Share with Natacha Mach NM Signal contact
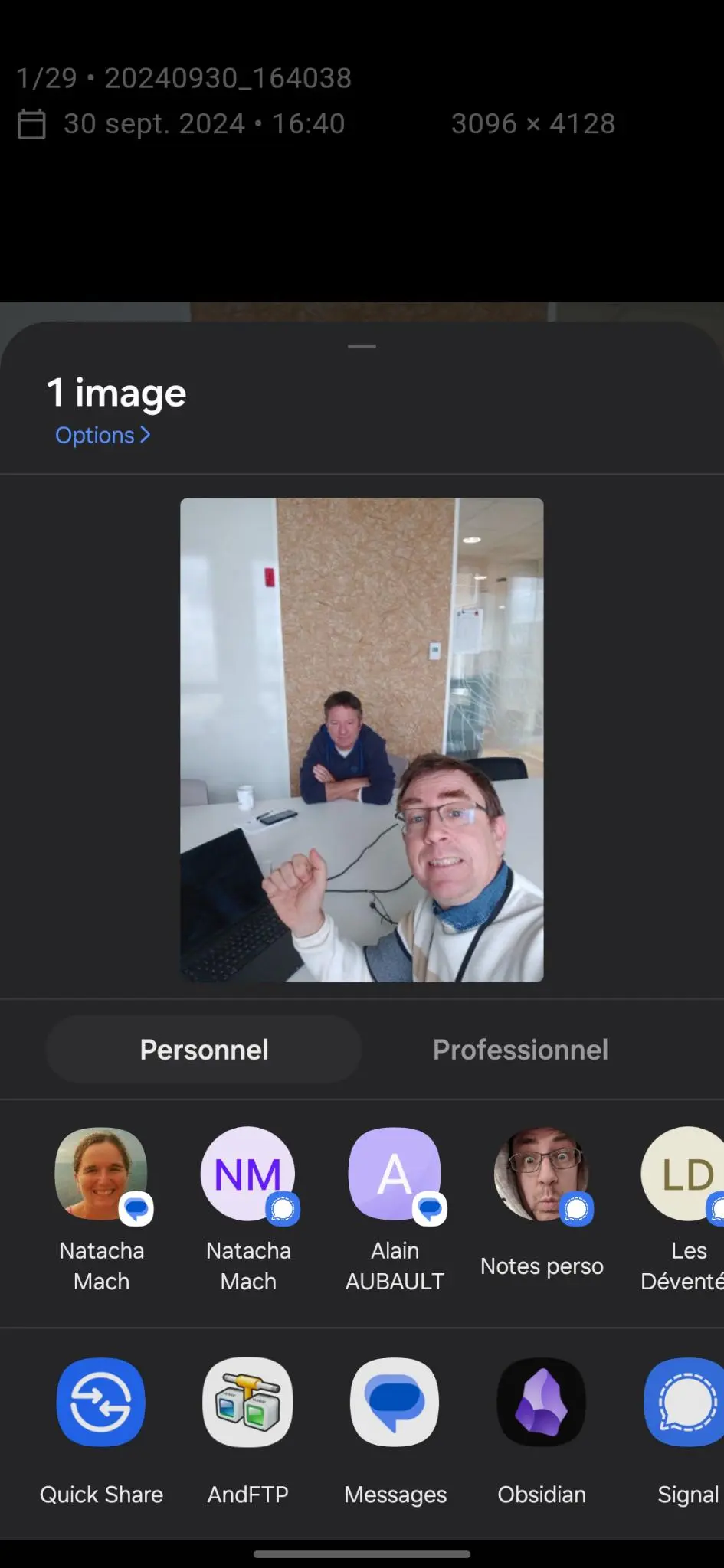Image resolution: width=724 pixels, height=1568 pixels. 247,1174
